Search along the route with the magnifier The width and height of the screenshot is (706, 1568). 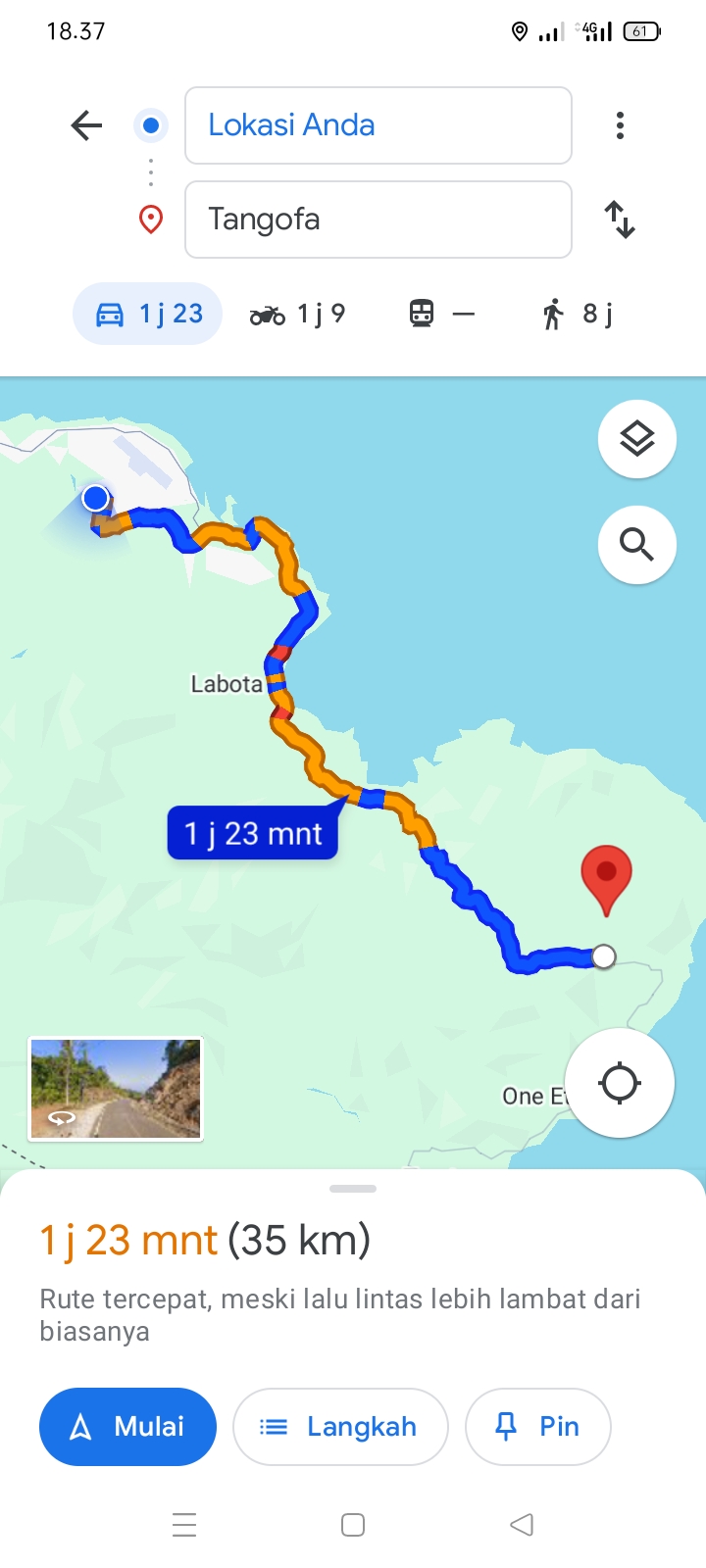pyautogui.click(x=637, y=545)
